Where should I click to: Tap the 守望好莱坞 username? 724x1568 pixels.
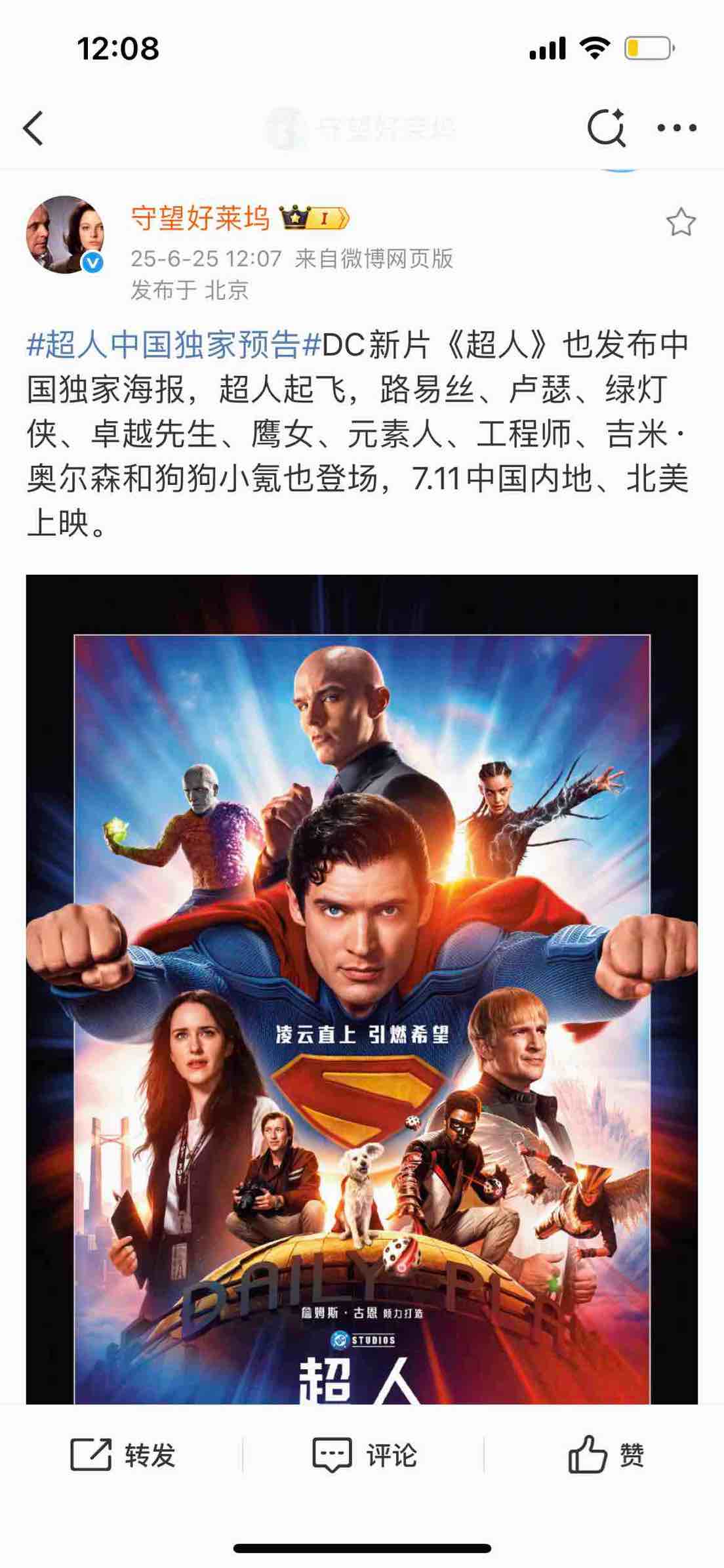(200, 218)
